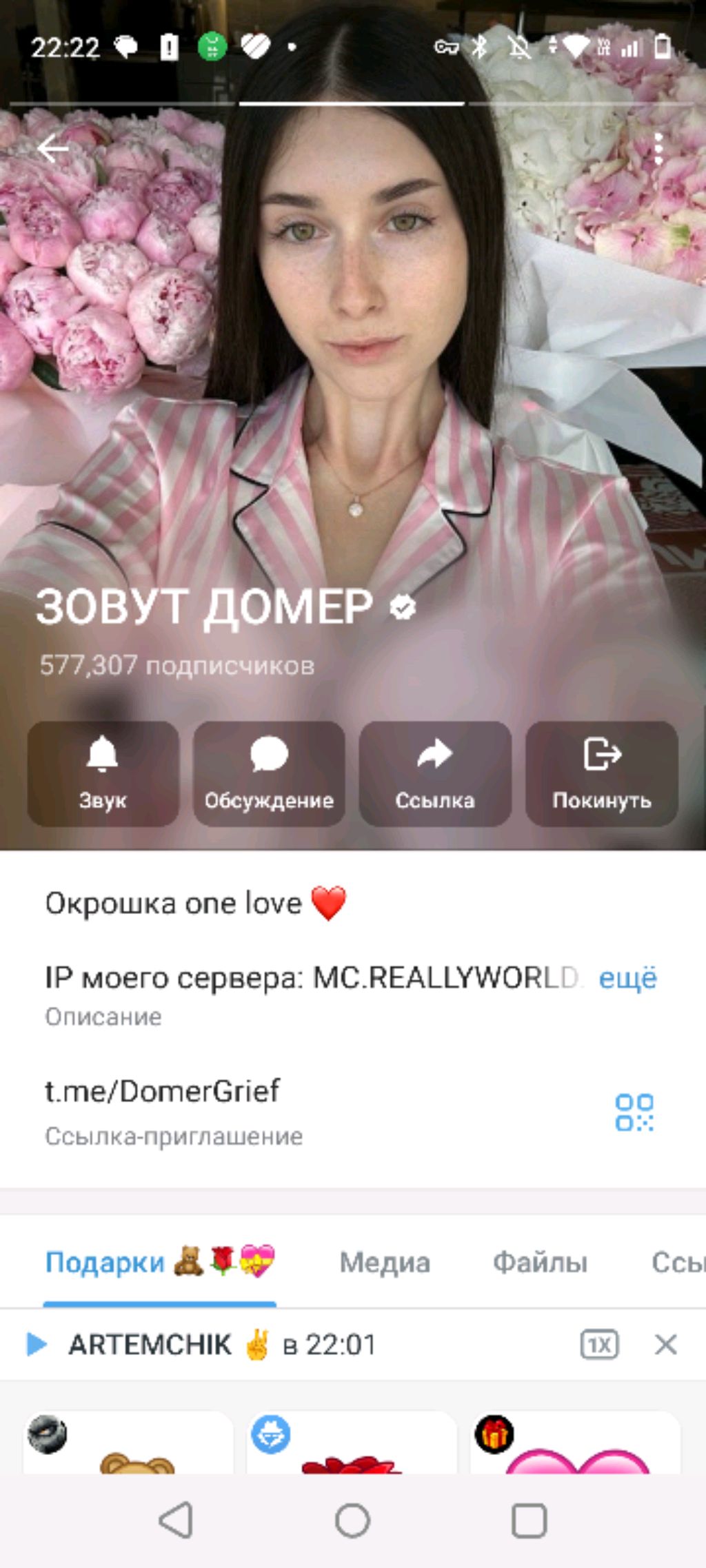
Task: Expand the description with ещё
Action: coord(627,977)
